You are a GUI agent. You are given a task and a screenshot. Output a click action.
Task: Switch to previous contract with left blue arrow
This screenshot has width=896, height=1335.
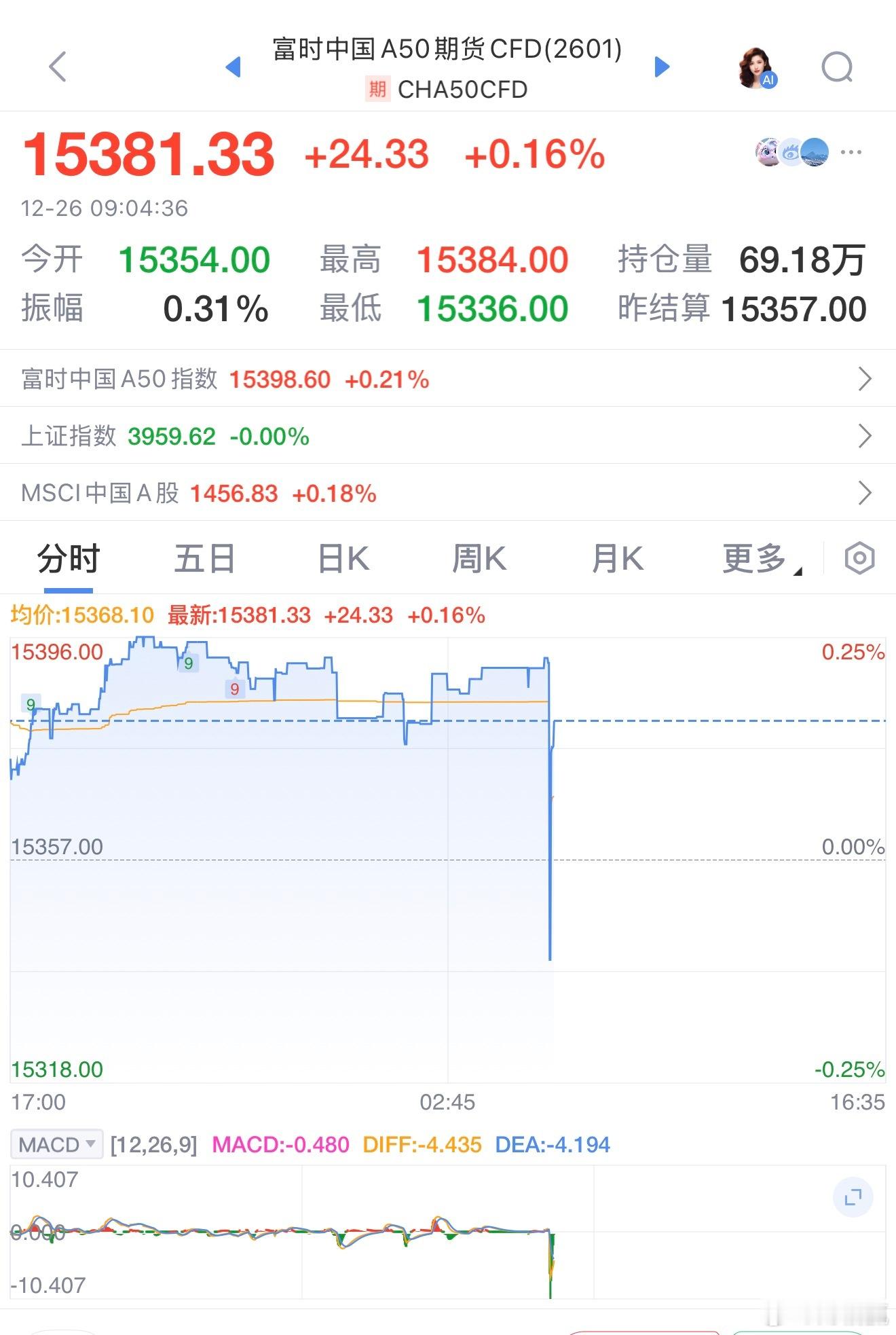233,67
